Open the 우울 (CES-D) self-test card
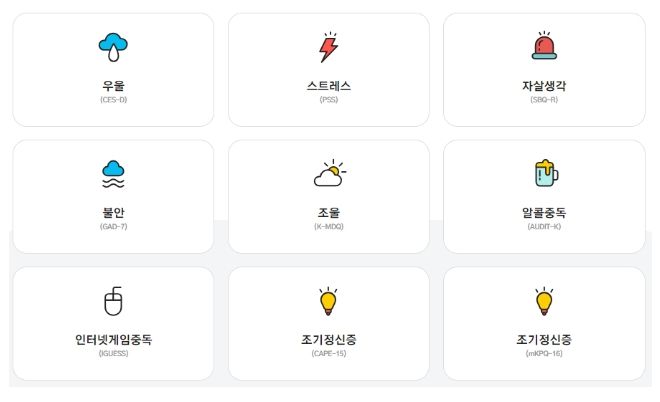660x402 pixels. tap(113, 70)
